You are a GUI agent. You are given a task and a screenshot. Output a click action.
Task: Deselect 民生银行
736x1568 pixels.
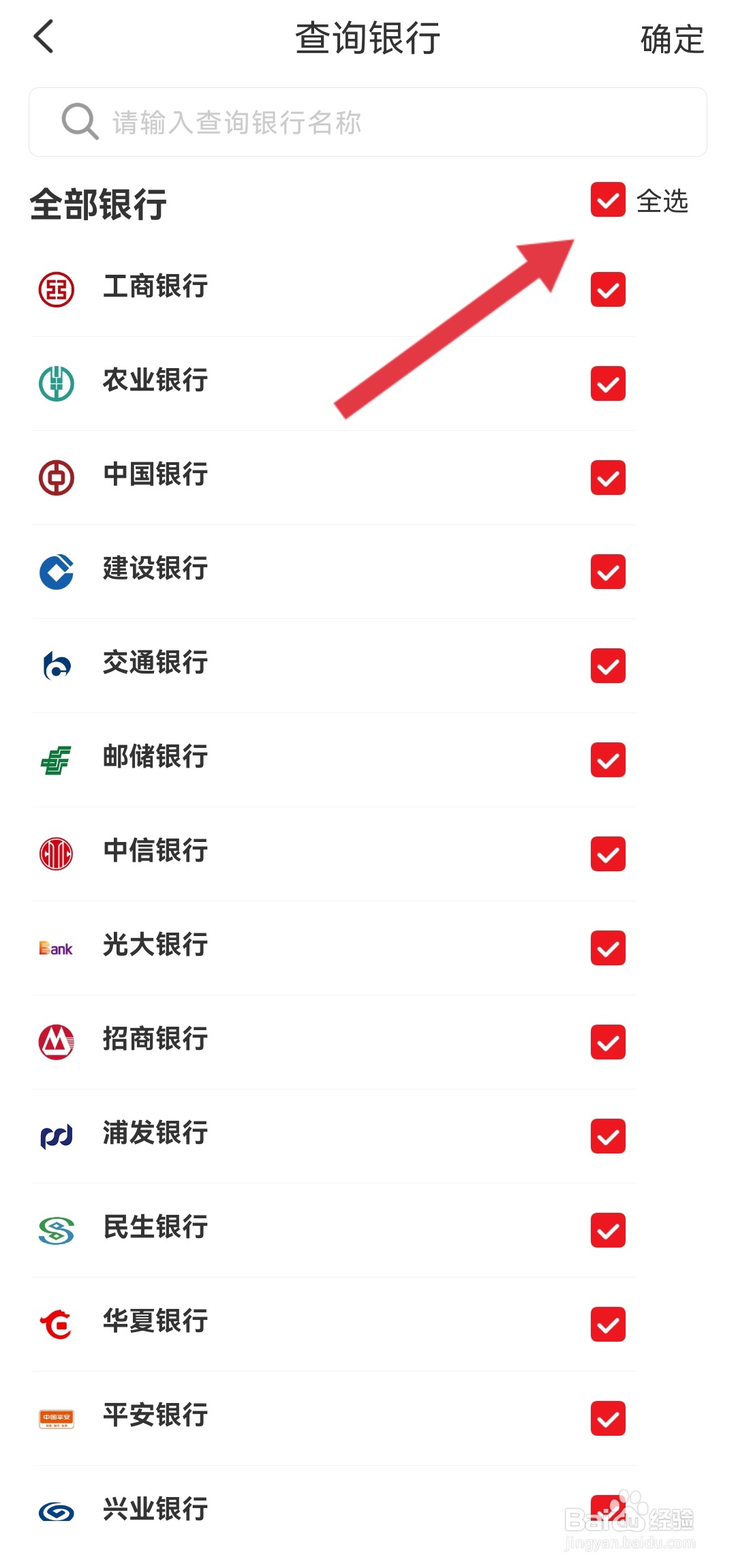tap(608, 1231)
